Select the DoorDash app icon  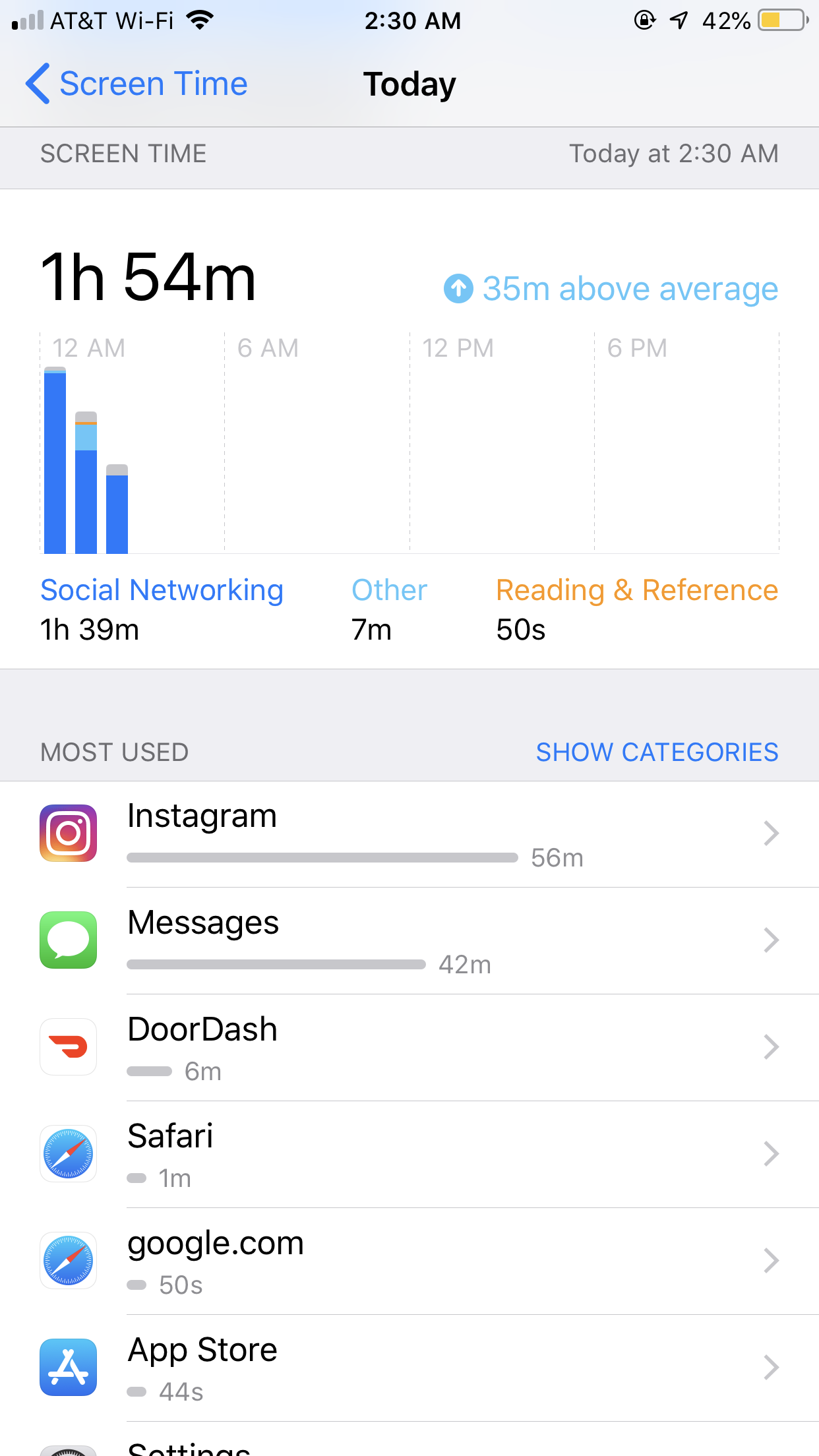[x=68, y=1047]
